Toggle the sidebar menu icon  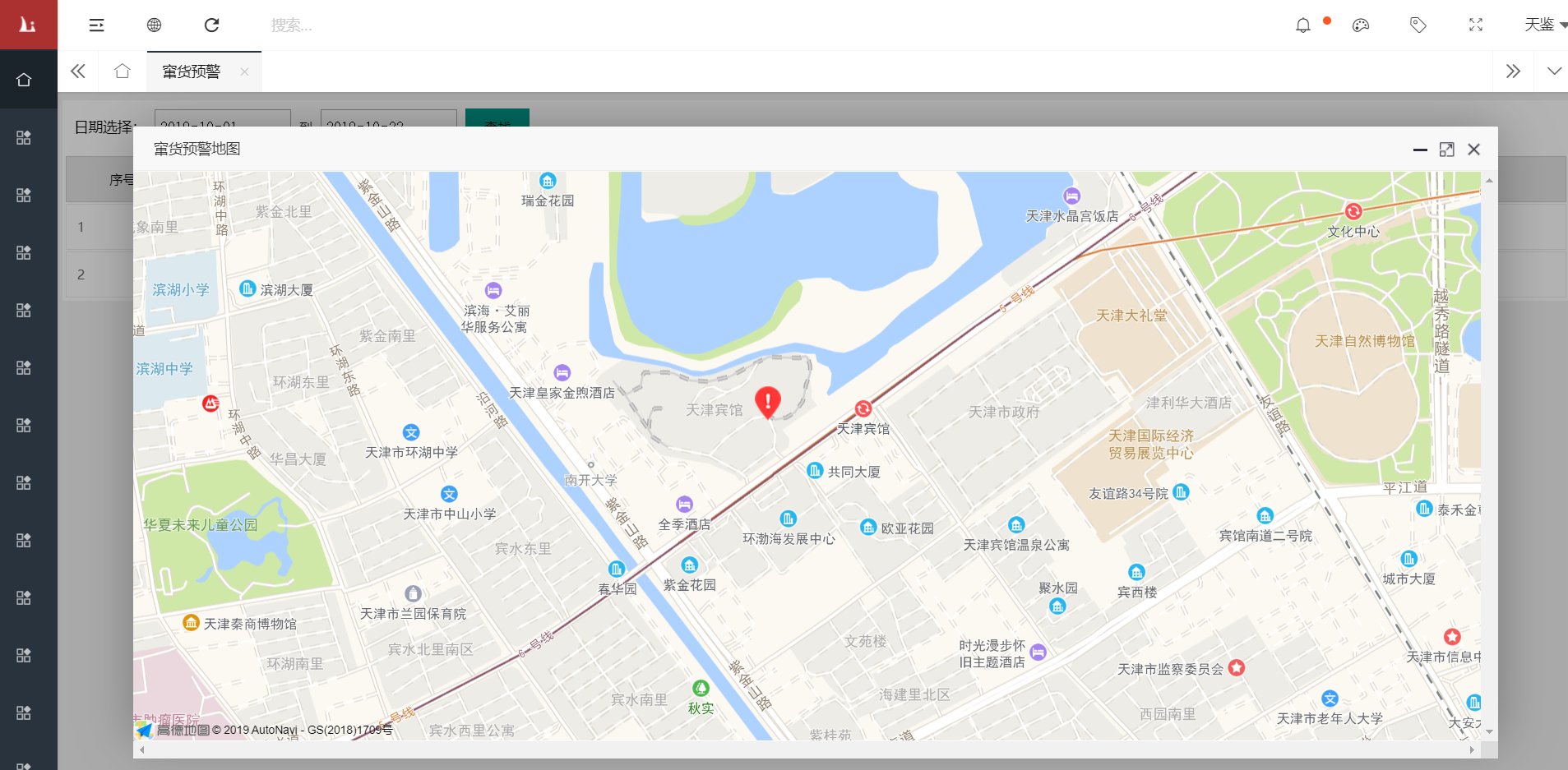click(97, 25)
